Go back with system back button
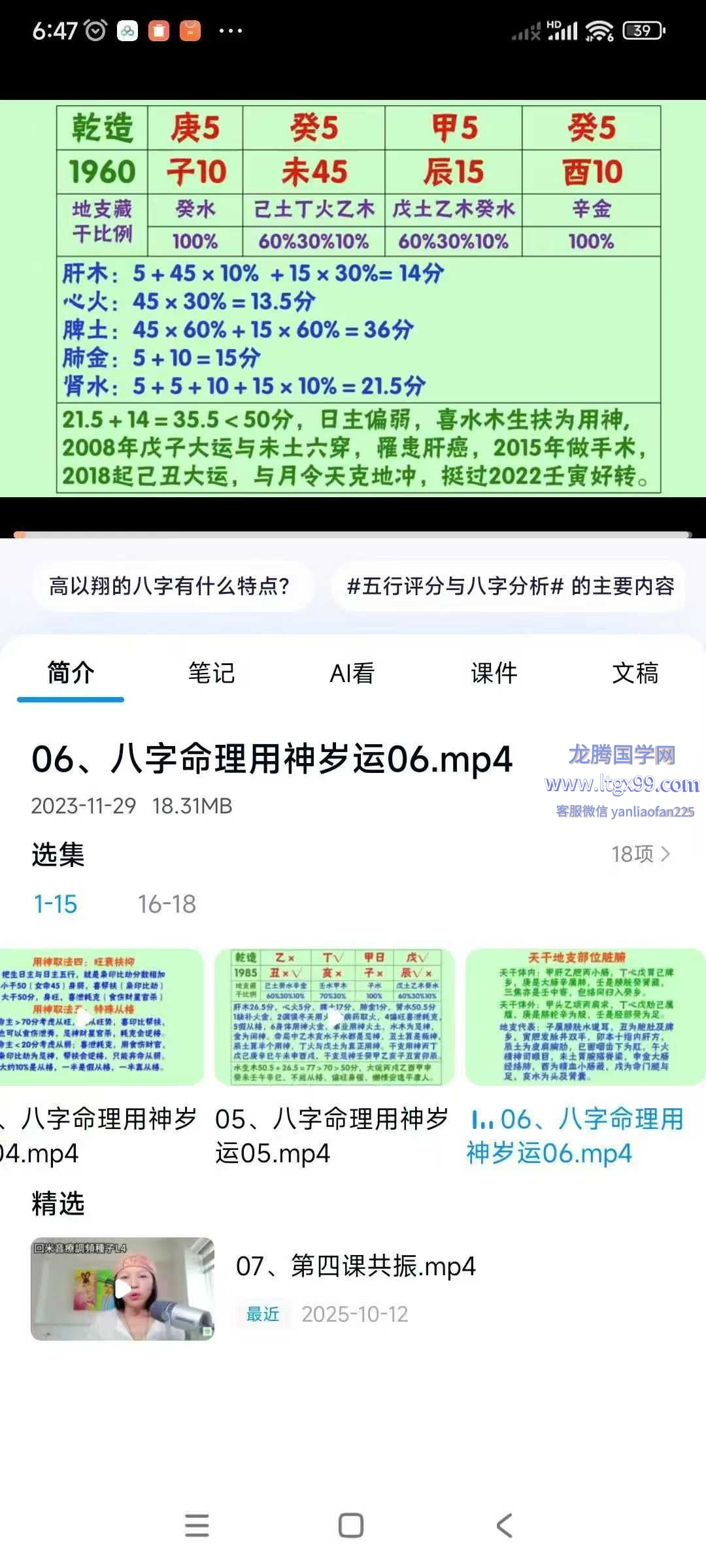The height and width of the screenshot is (1568, 706). tap(504, 1526)
